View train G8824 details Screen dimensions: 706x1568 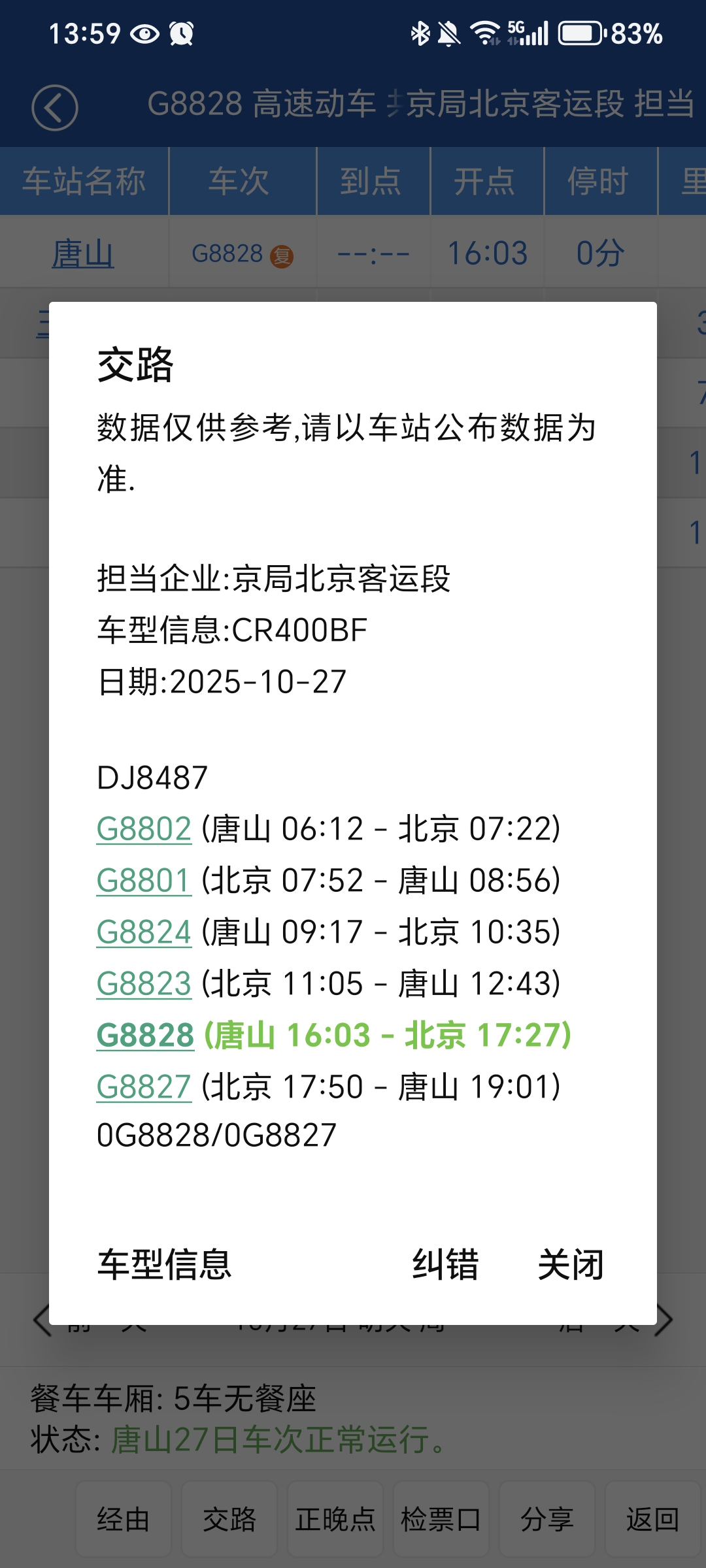[x=144, y=932]
